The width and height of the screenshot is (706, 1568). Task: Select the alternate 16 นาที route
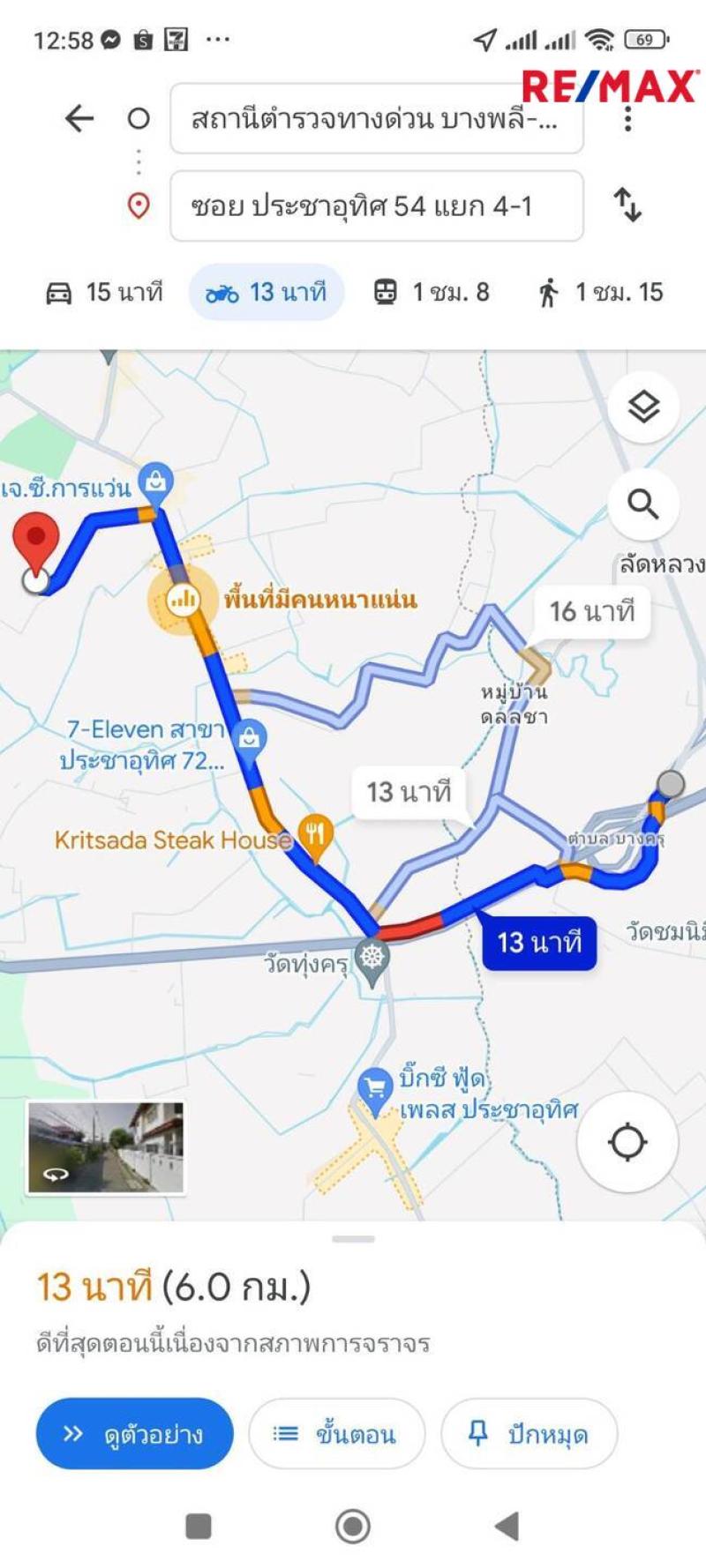click(x=593, y=611)
